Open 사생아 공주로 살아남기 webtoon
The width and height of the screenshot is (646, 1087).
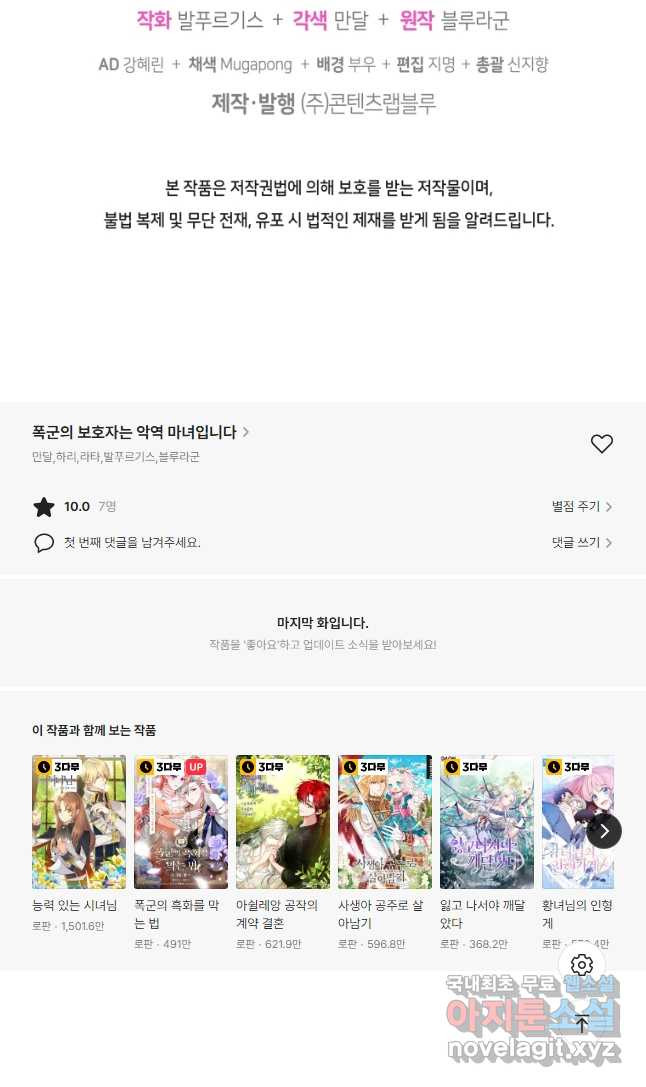[385, 822]
